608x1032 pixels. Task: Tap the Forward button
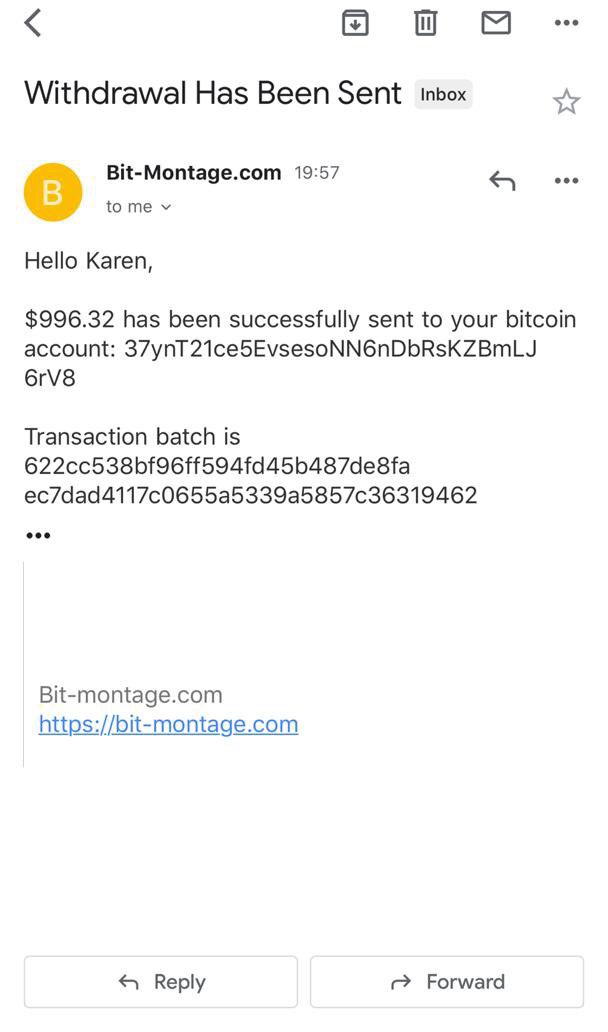click(x=447, y=982)
